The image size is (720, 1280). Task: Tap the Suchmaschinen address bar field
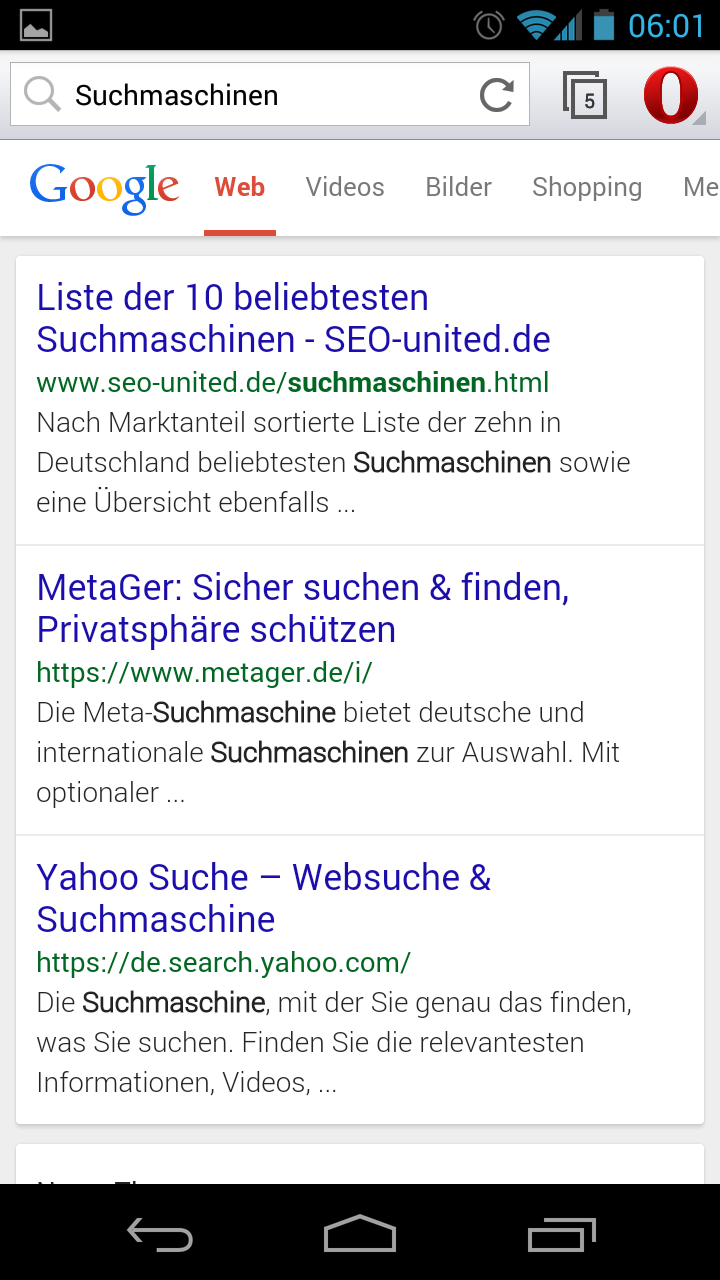(250, 95)
